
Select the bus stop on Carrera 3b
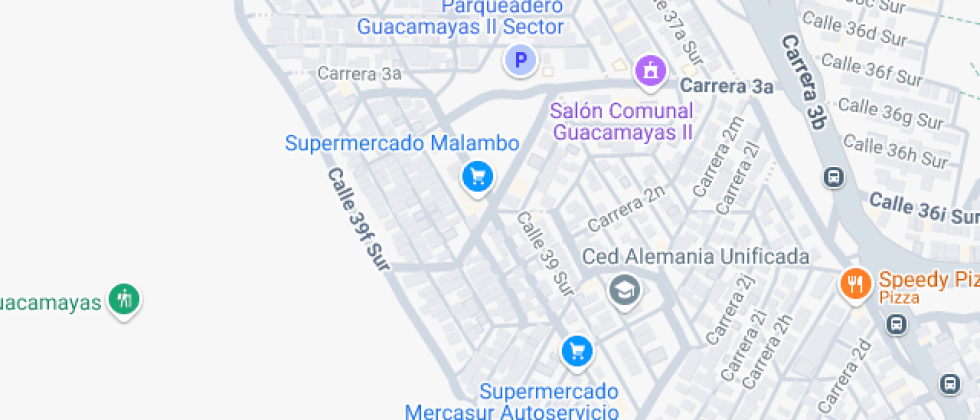click(x=833, y=177)
